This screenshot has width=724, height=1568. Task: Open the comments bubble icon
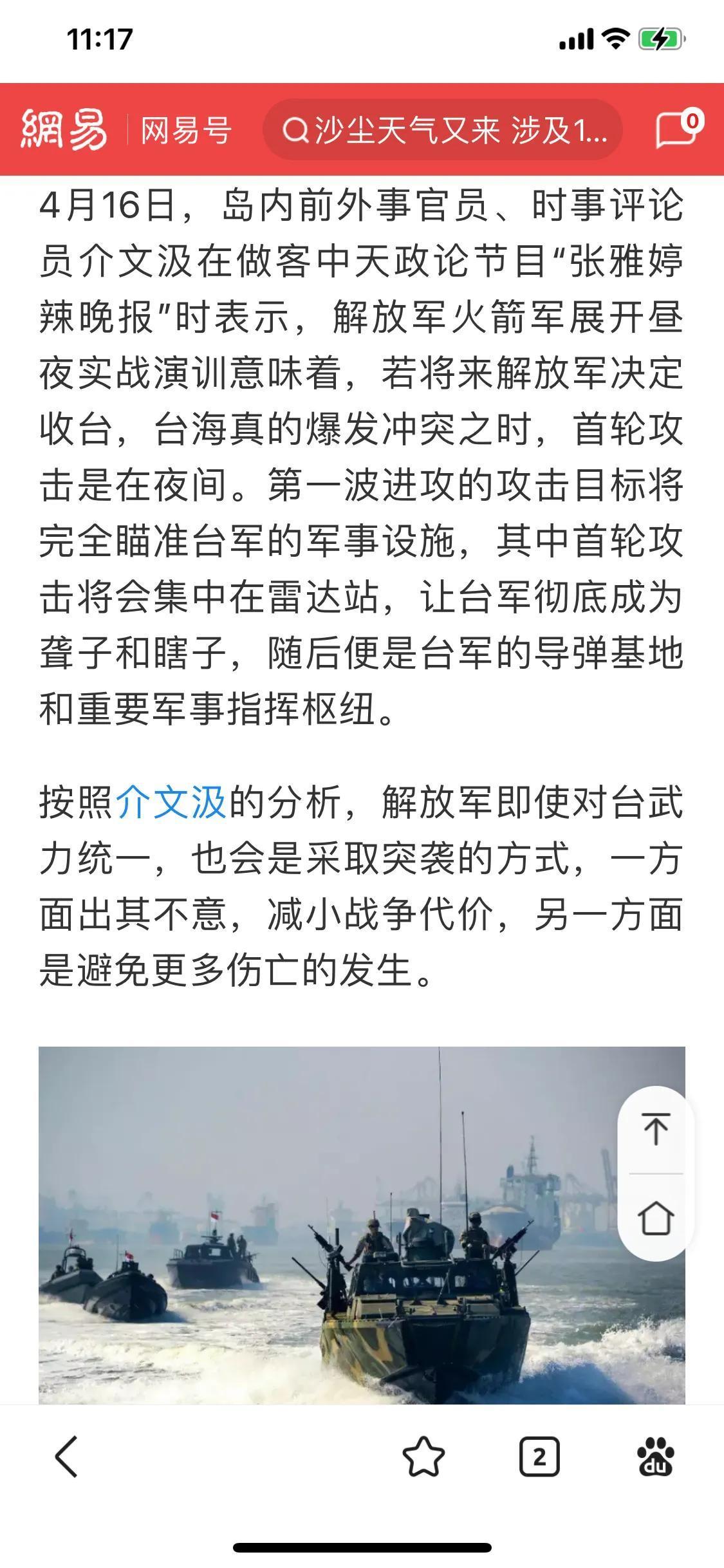tap(677, 130)
